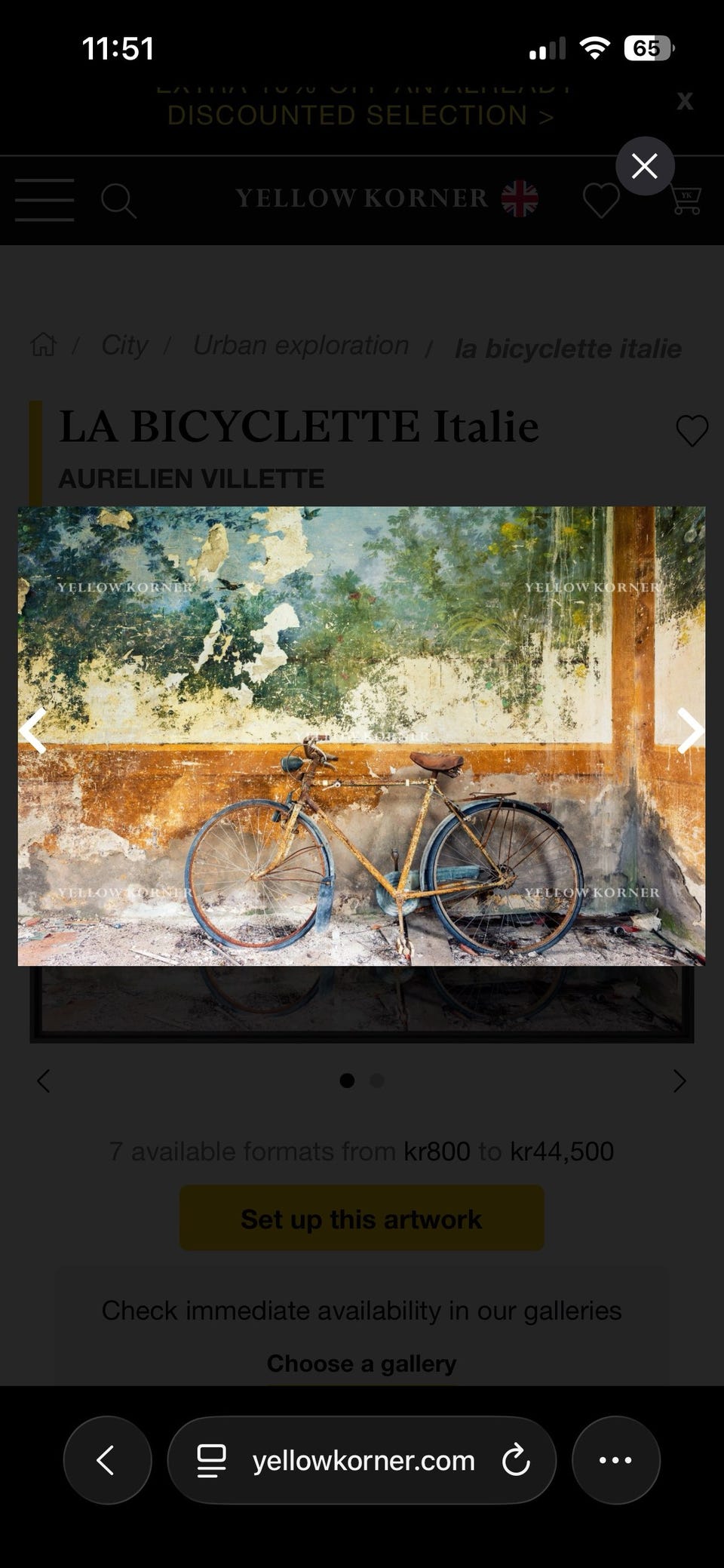Image resolution: width=724 pixels, height=1568 pixels.
Task: Open the City breadcrumb category
Action: point(124,345)
